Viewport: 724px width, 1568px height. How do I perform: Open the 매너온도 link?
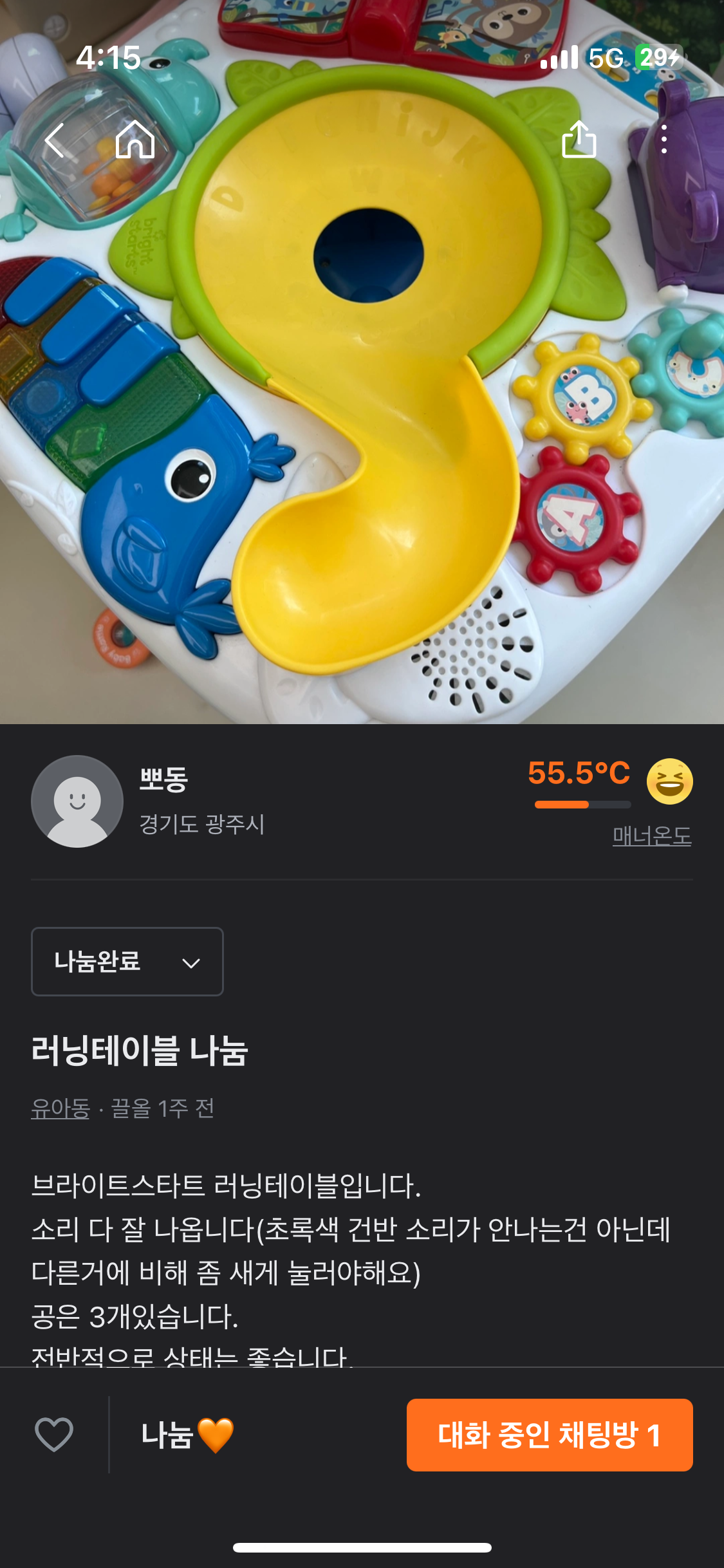point(652,835)
